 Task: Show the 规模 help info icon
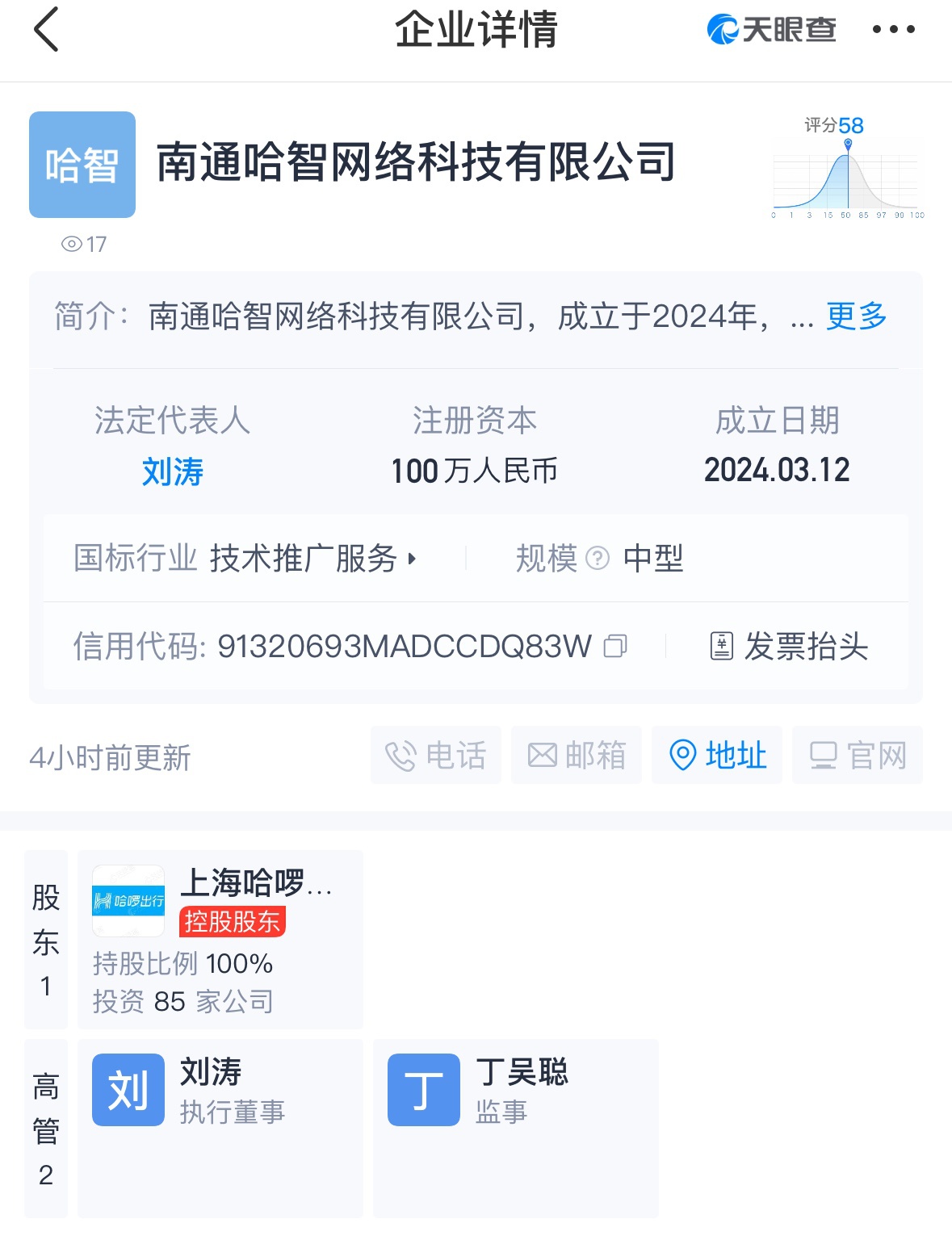pyautogui.click(x=597, y=558)
